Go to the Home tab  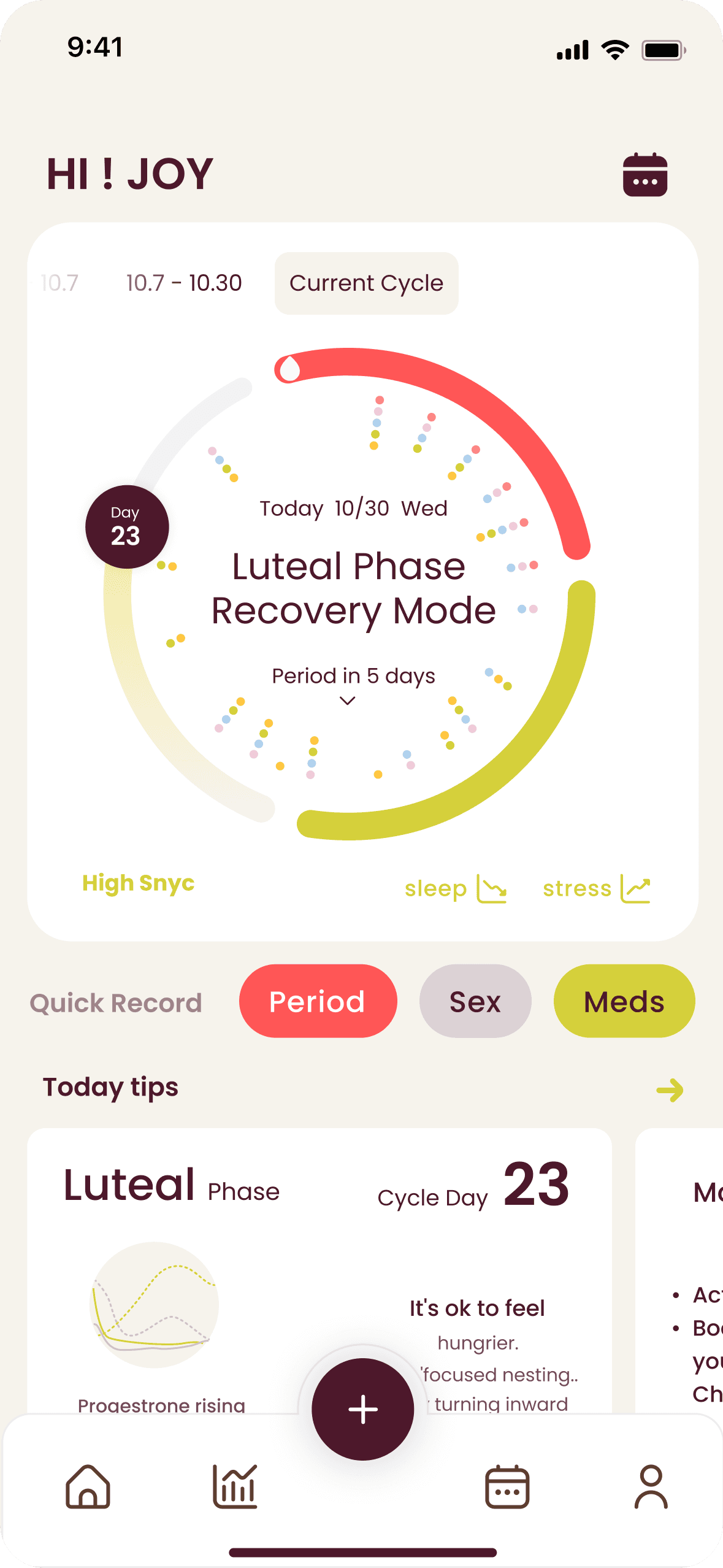pos(88,1486)
